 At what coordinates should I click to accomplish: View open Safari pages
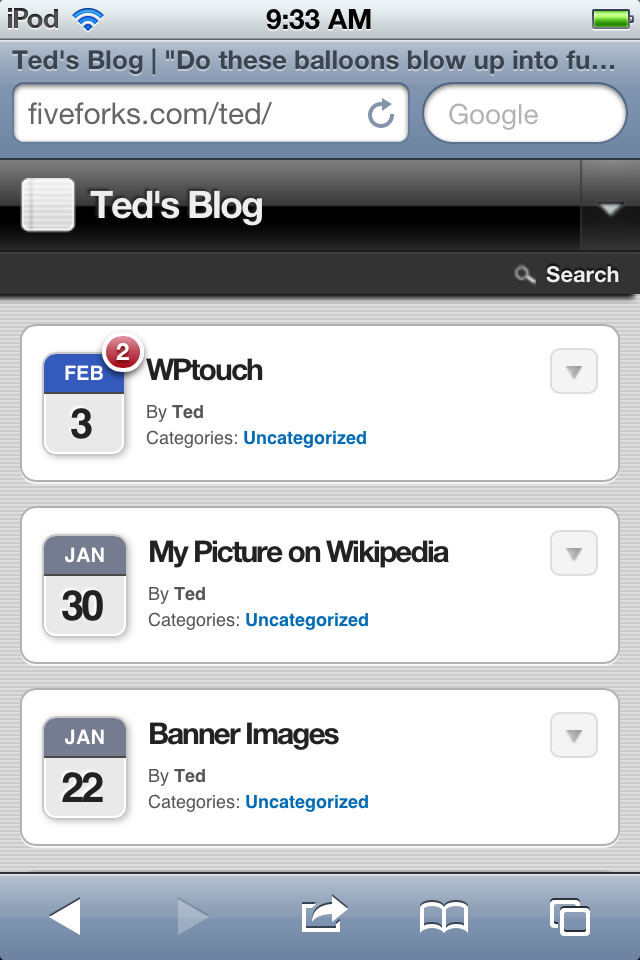569,916
